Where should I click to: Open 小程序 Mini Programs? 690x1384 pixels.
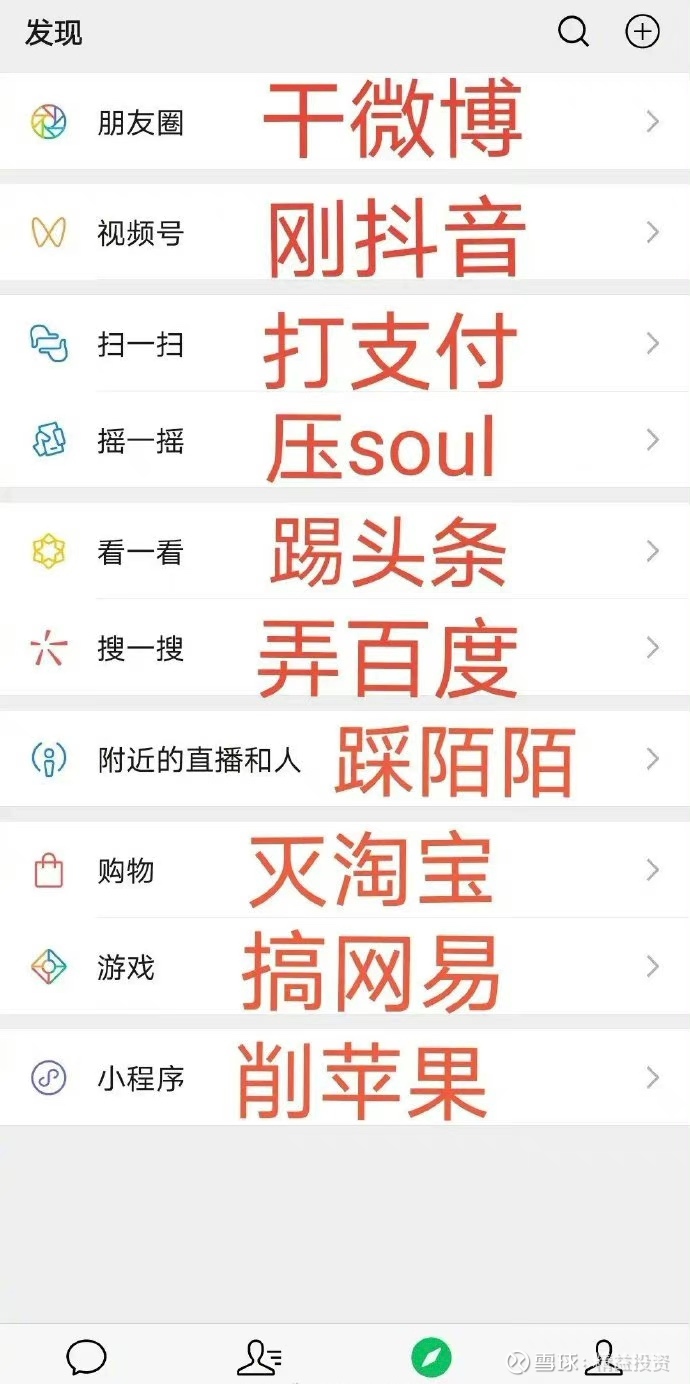pos(140,1078)
